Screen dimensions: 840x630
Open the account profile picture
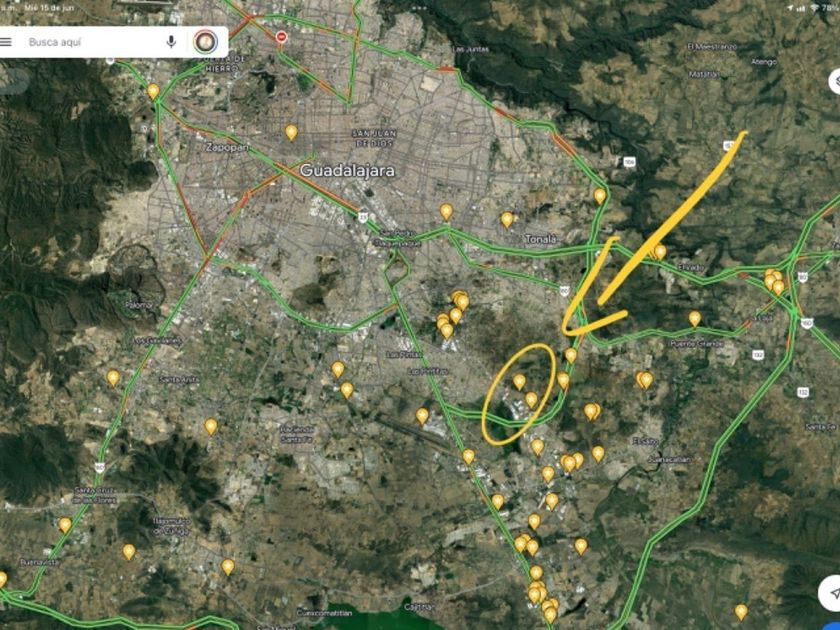coord(205,42)
